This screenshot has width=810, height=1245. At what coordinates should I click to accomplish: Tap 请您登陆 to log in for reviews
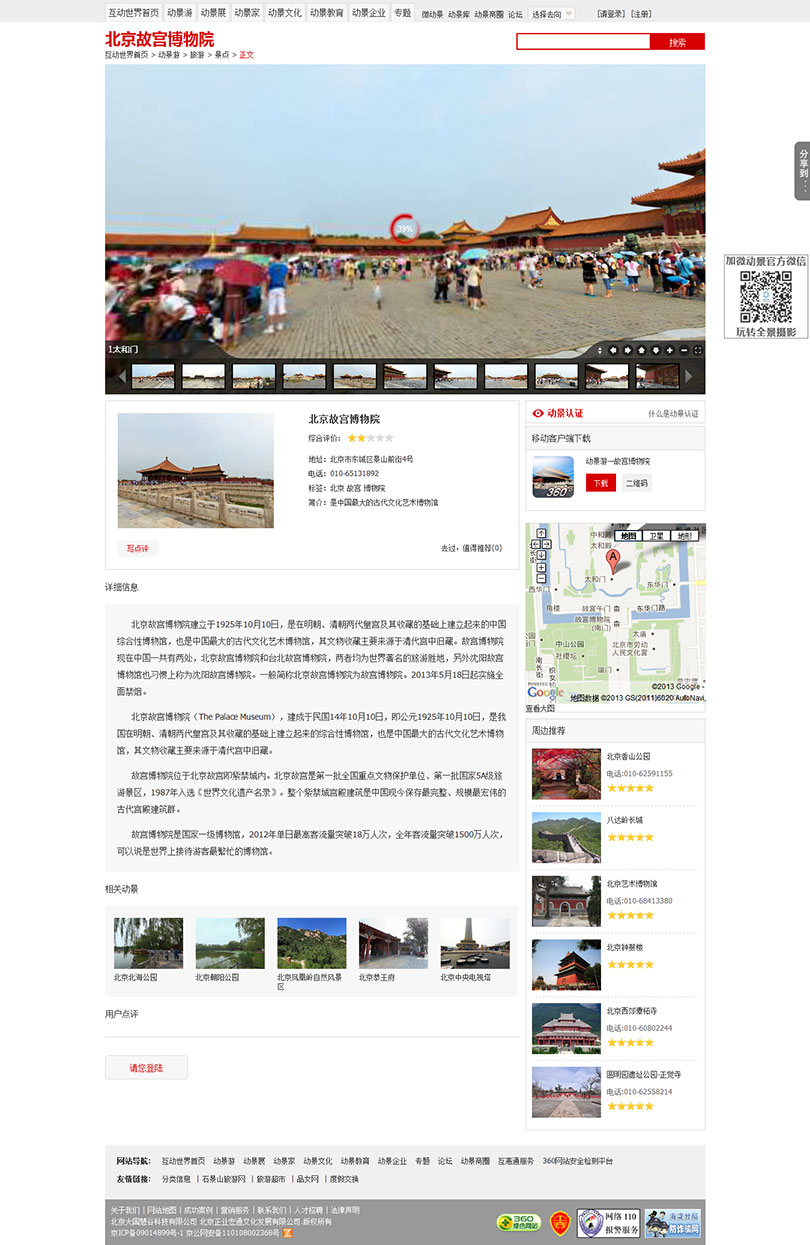pos(146,1068)
